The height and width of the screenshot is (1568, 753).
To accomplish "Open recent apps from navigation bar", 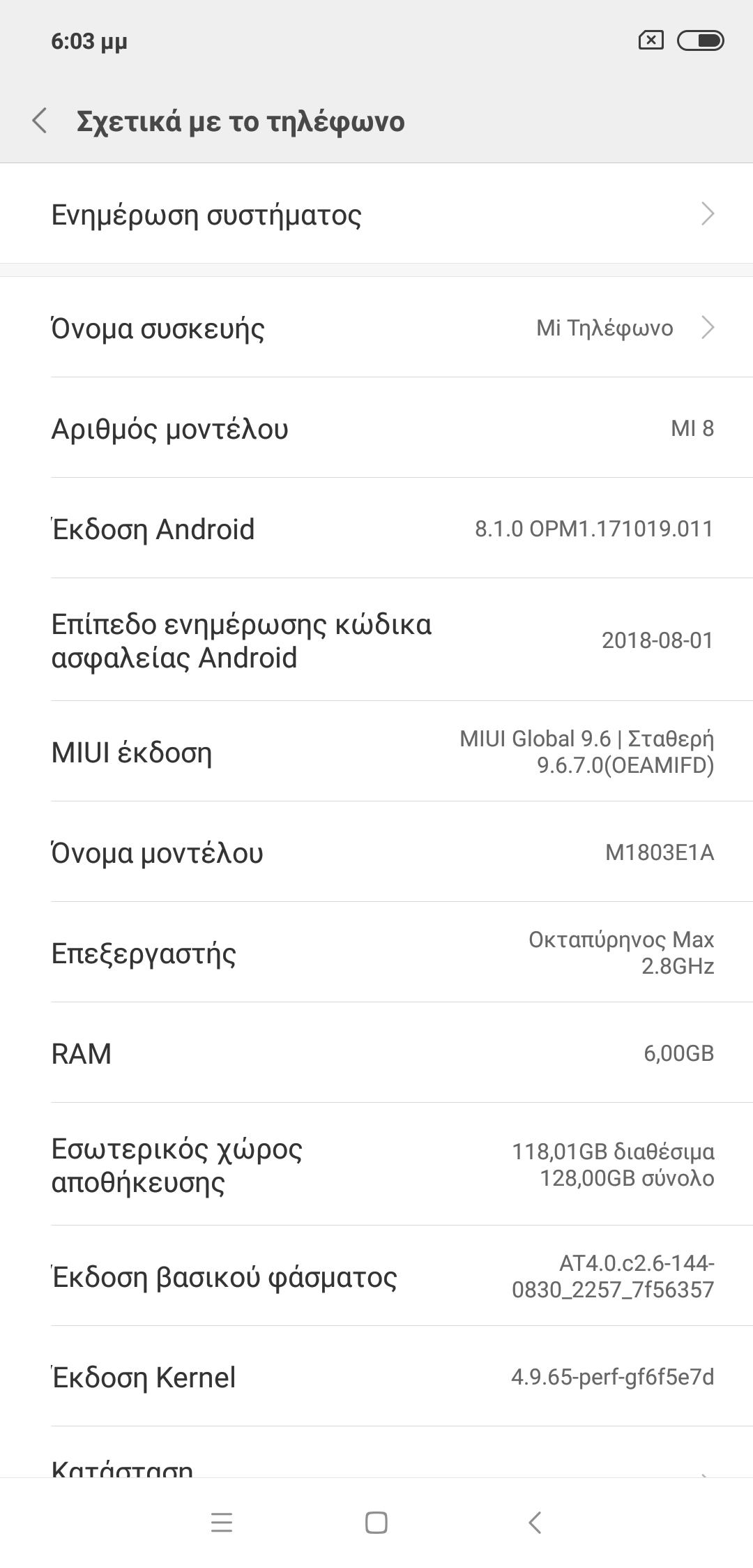I will [x=221, y=1522].
